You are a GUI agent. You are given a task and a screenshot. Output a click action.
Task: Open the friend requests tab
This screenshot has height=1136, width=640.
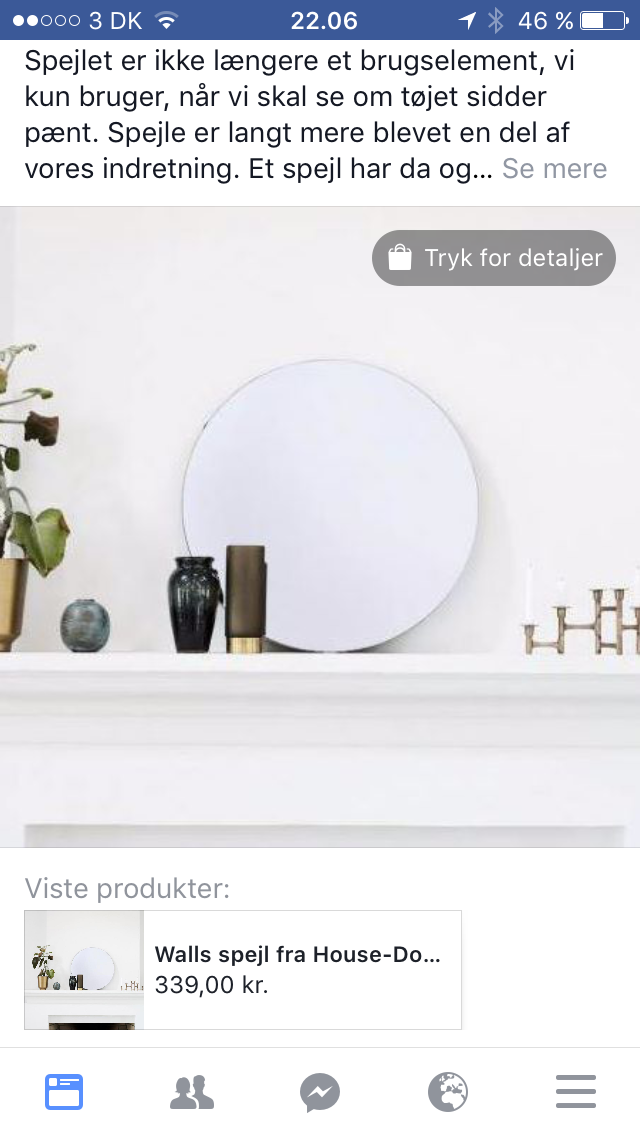[192, 1092]
